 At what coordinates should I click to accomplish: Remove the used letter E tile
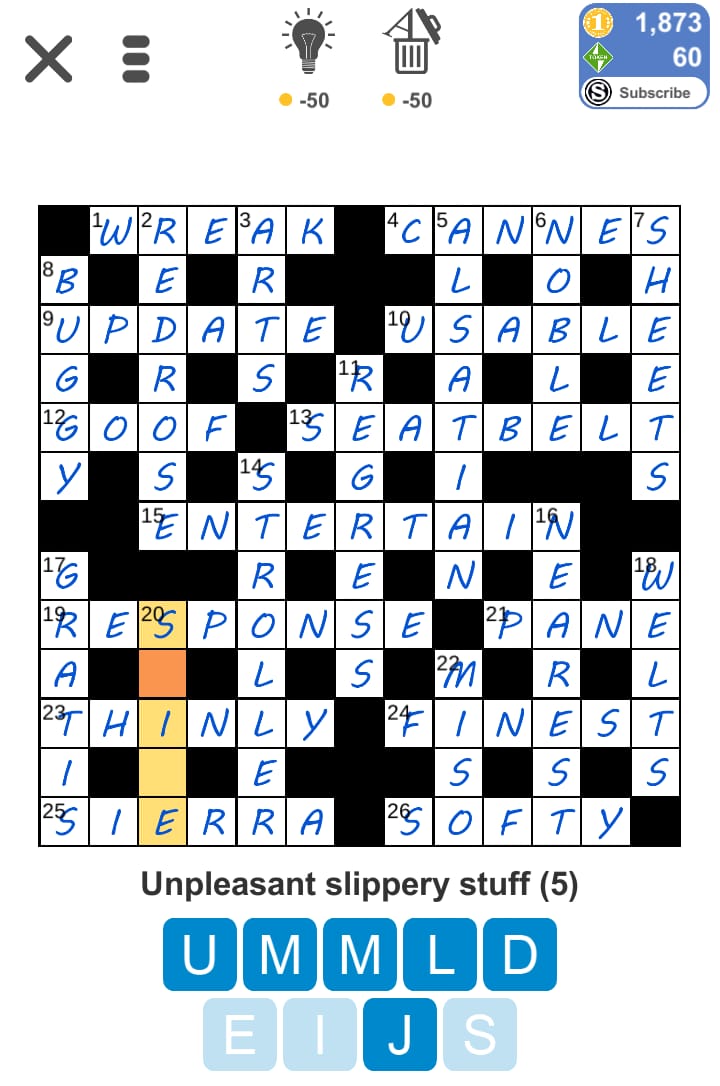240,1034
